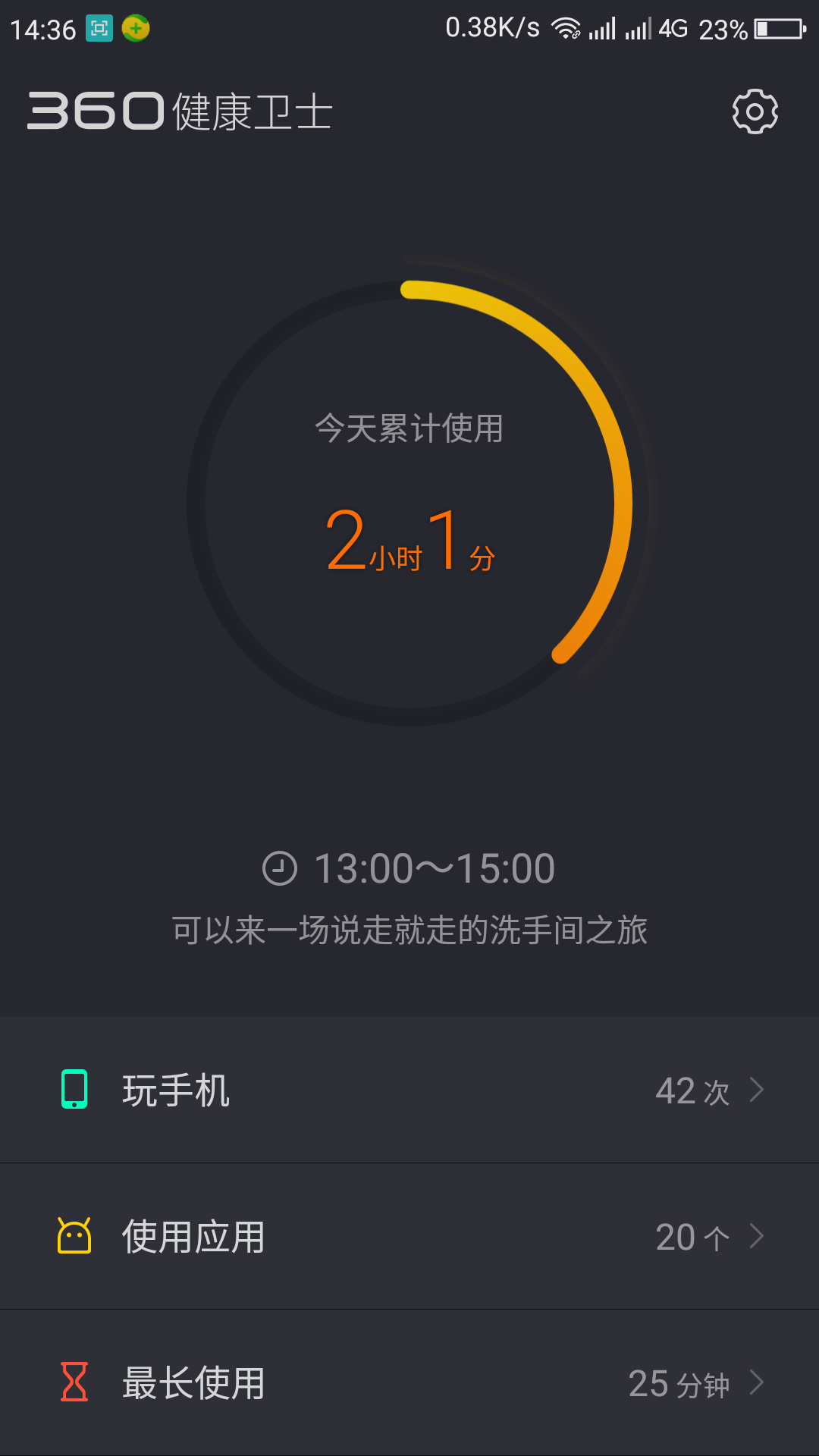
Task: Click the clock icon before 13:00～15:00
Action: click(278, 868)
